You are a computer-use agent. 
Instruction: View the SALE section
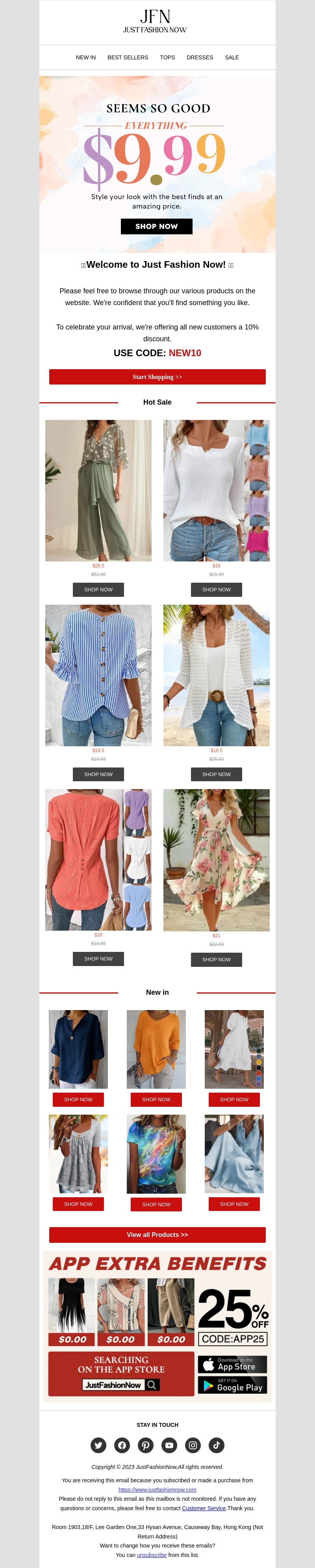232,58
